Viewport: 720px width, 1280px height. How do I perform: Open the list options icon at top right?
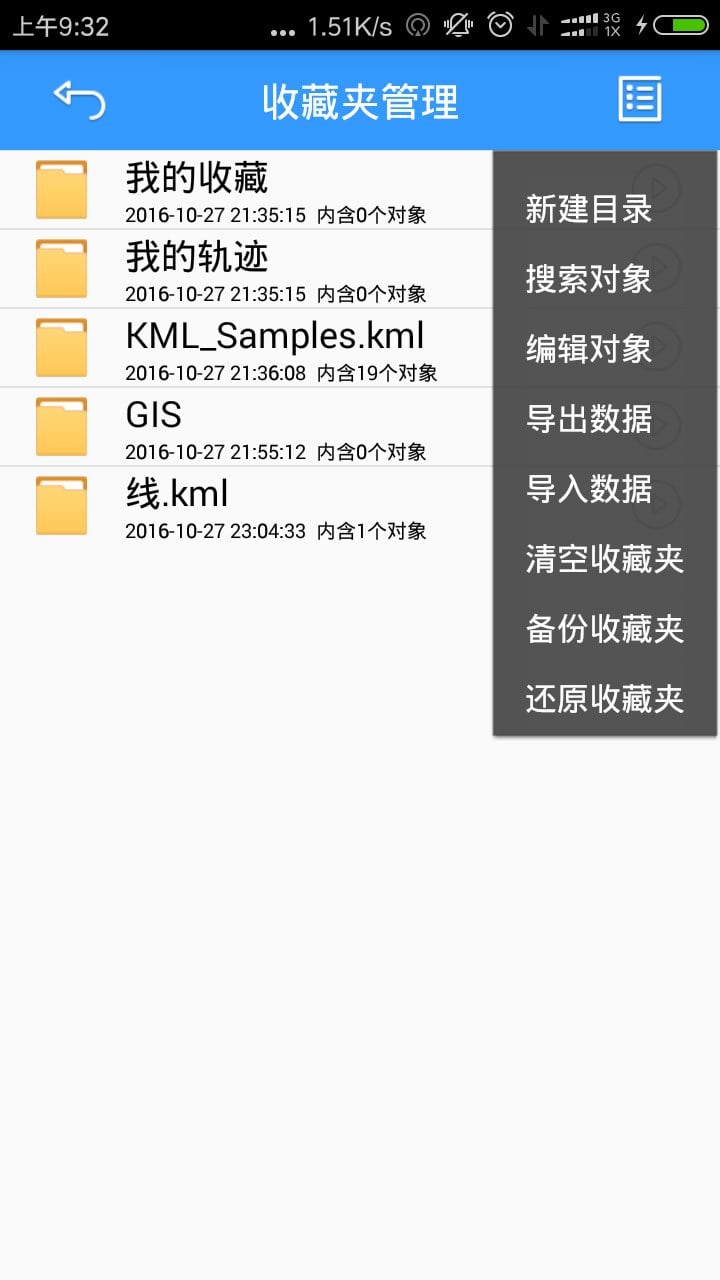pyautogui.click(x=640, y=98)
